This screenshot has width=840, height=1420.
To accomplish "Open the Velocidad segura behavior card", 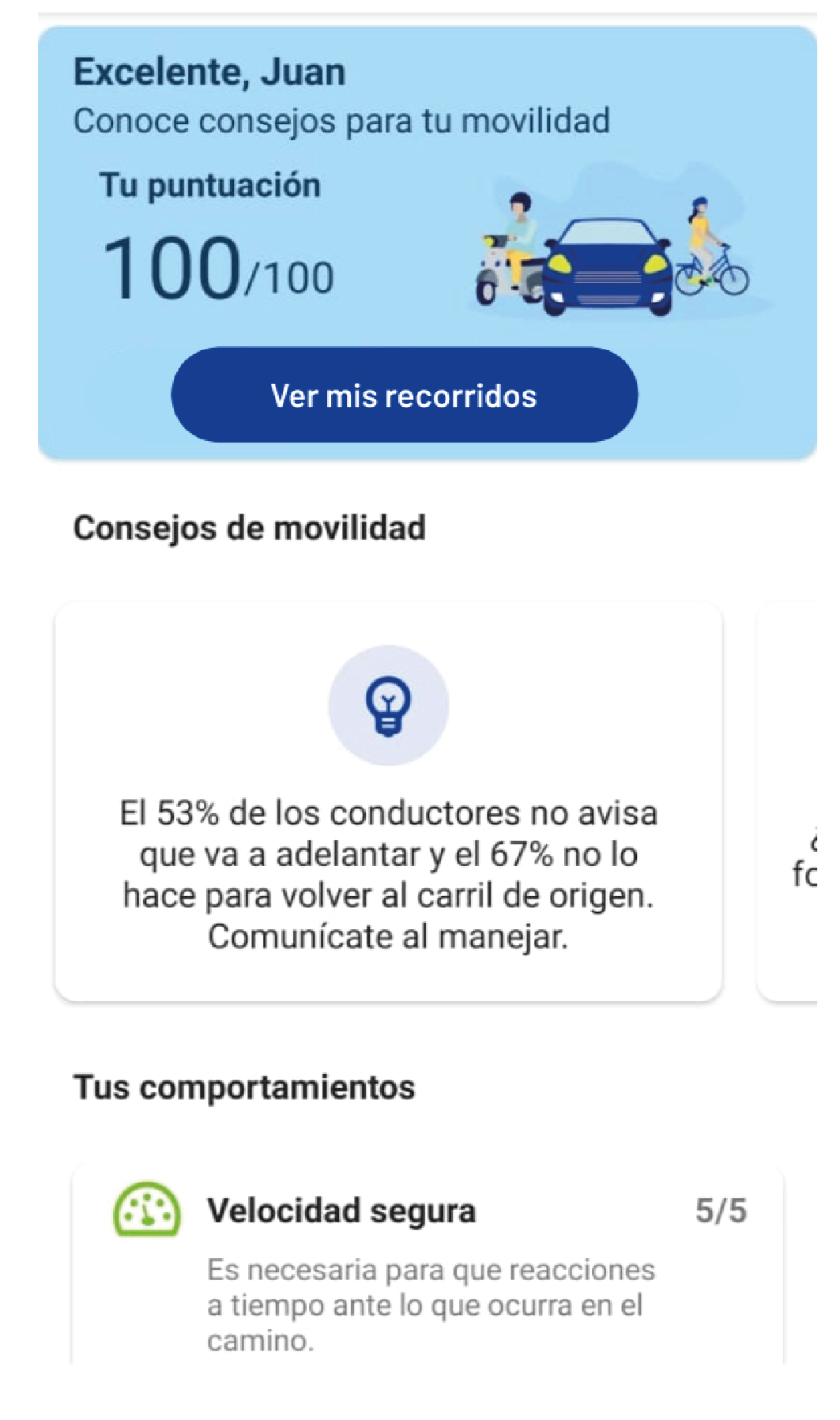I will (427, 1264).
